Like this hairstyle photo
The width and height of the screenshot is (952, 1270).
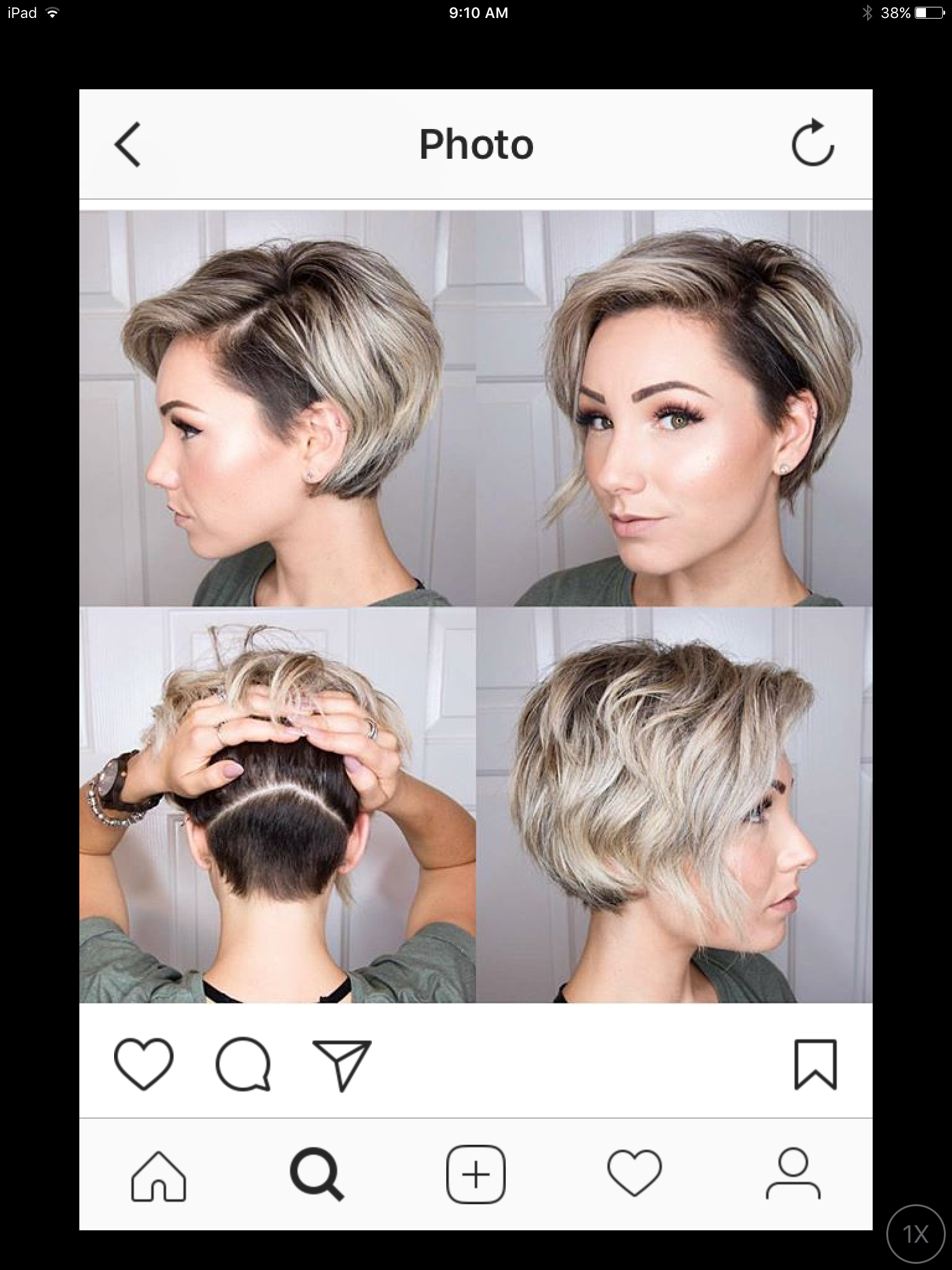[144, 1064]
